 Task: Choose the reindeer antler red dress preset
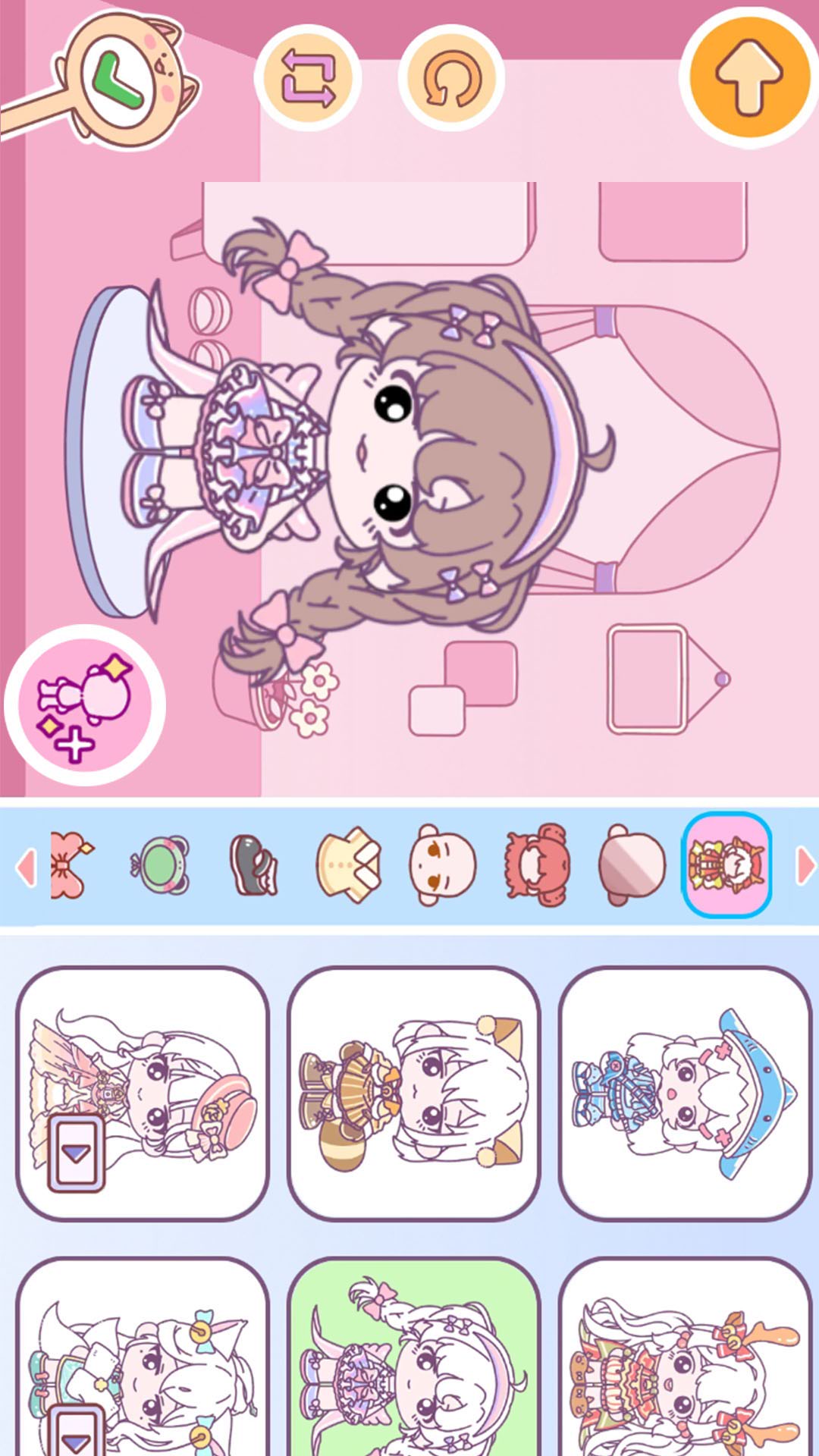[685, 1357]
